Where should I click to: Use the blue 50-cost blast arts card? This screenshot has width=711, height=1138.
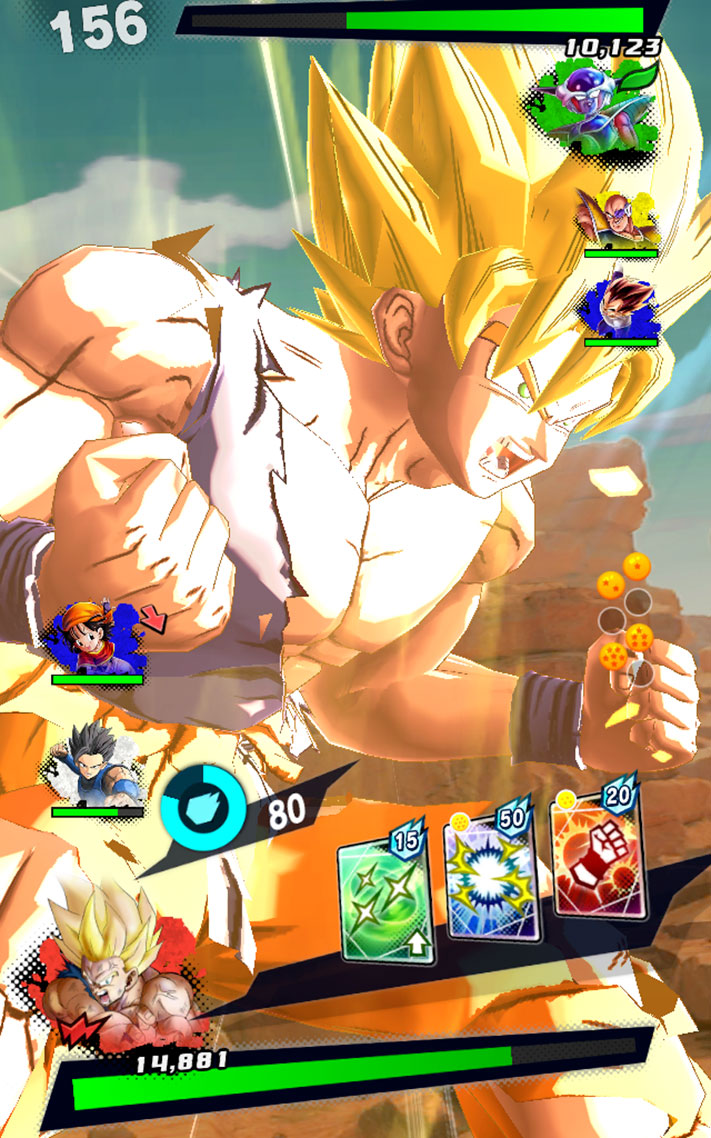pos(490,874)
